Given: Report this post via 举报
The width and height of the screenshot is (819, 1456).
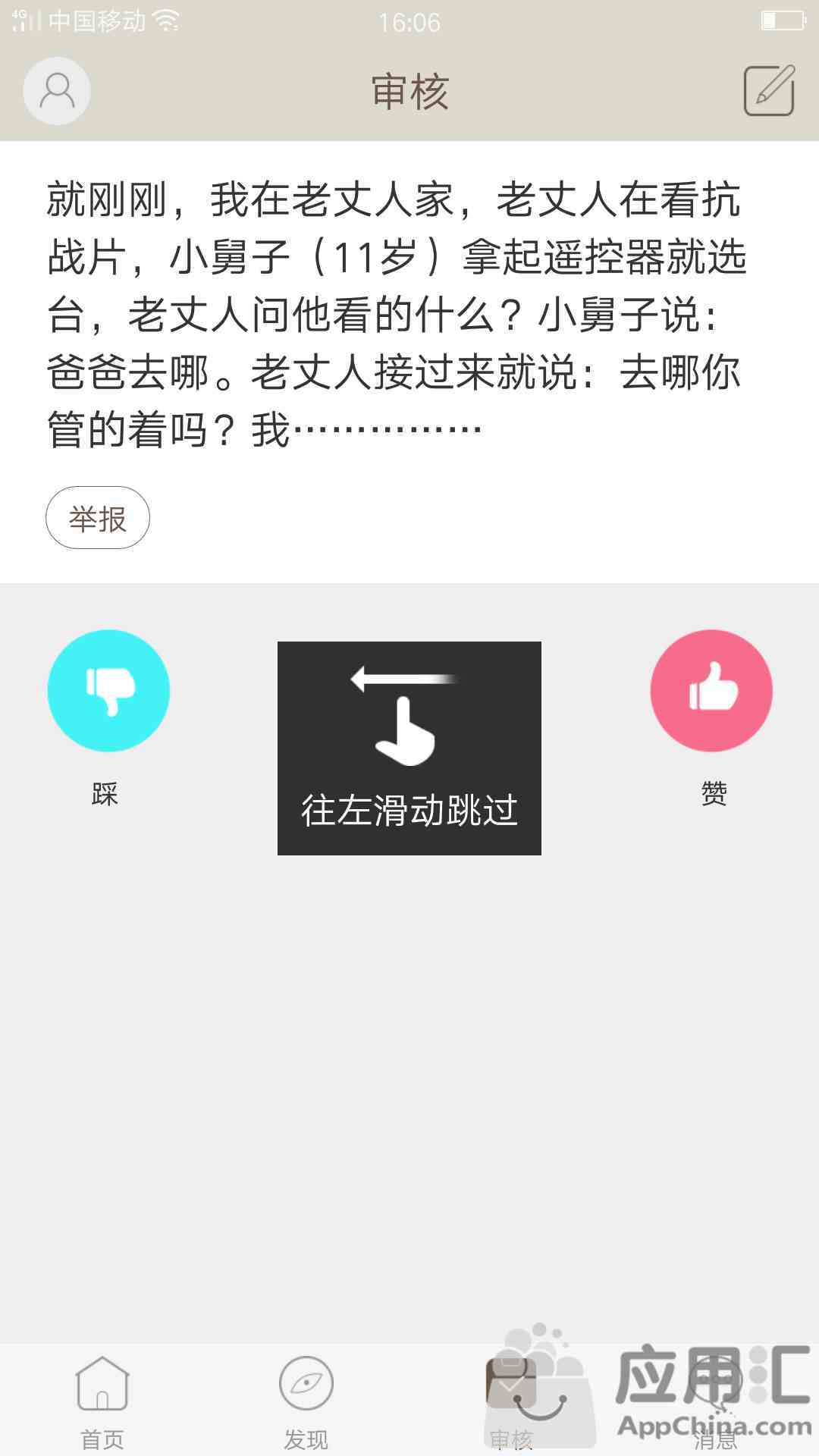Looking at the screenshot, I should 98,518.
